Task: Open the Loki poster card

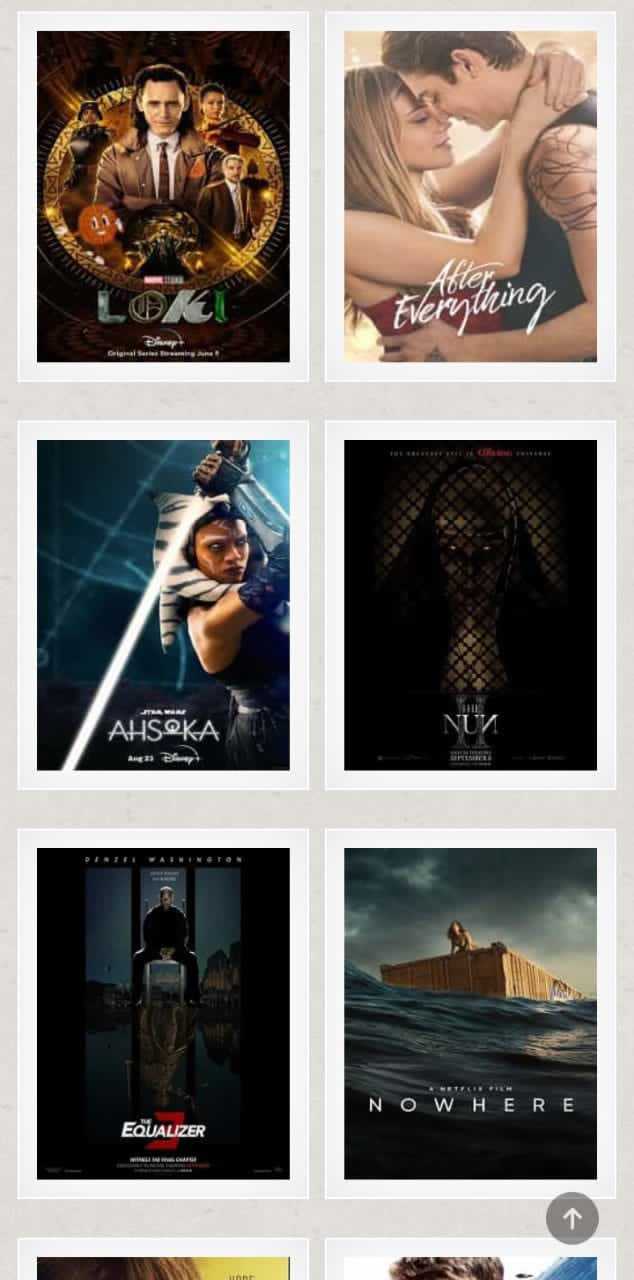Action: [x=163, y=196]
